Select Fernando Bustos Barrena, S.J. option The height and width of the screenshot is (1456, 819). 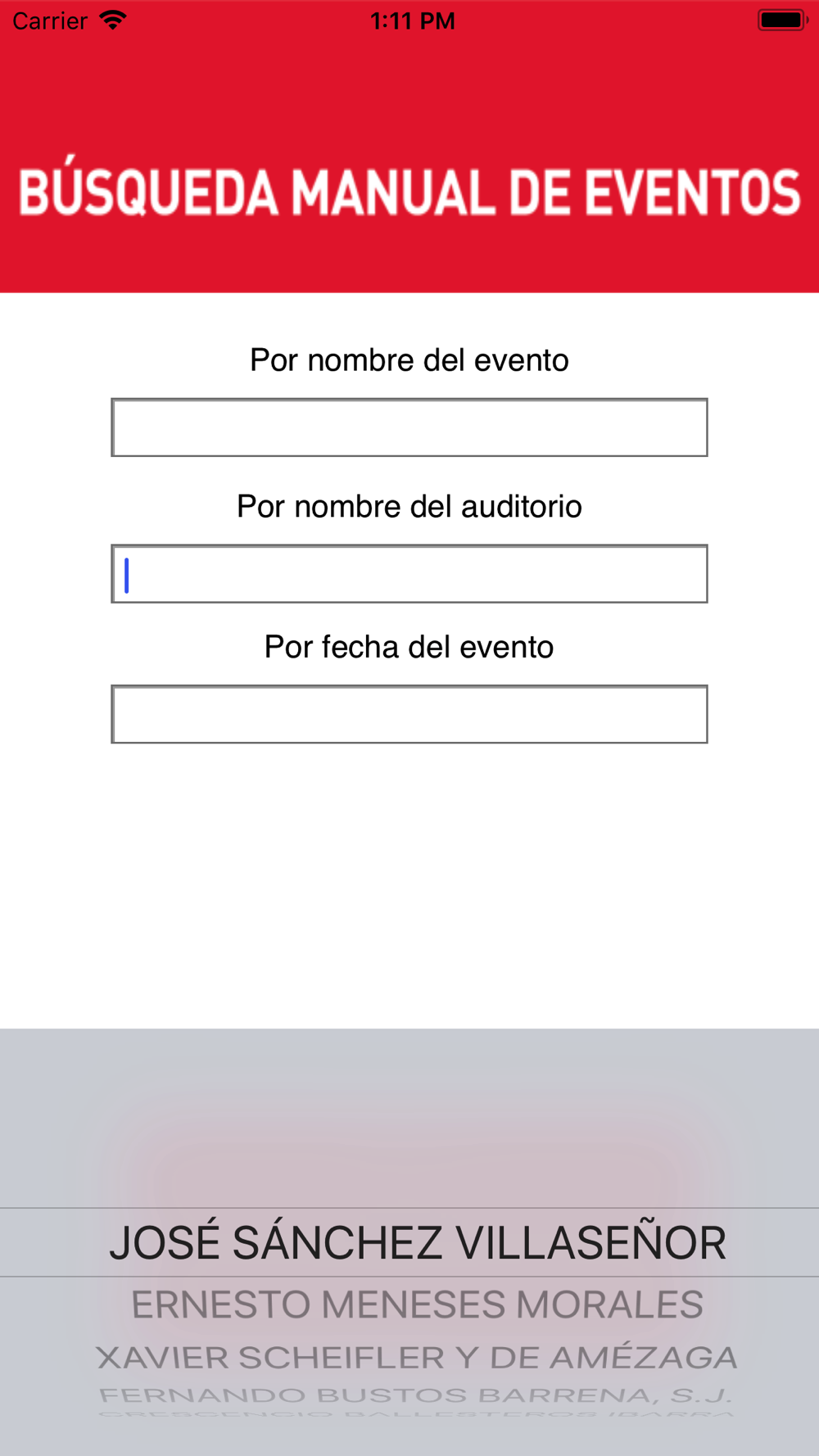tap(417, 1395)
